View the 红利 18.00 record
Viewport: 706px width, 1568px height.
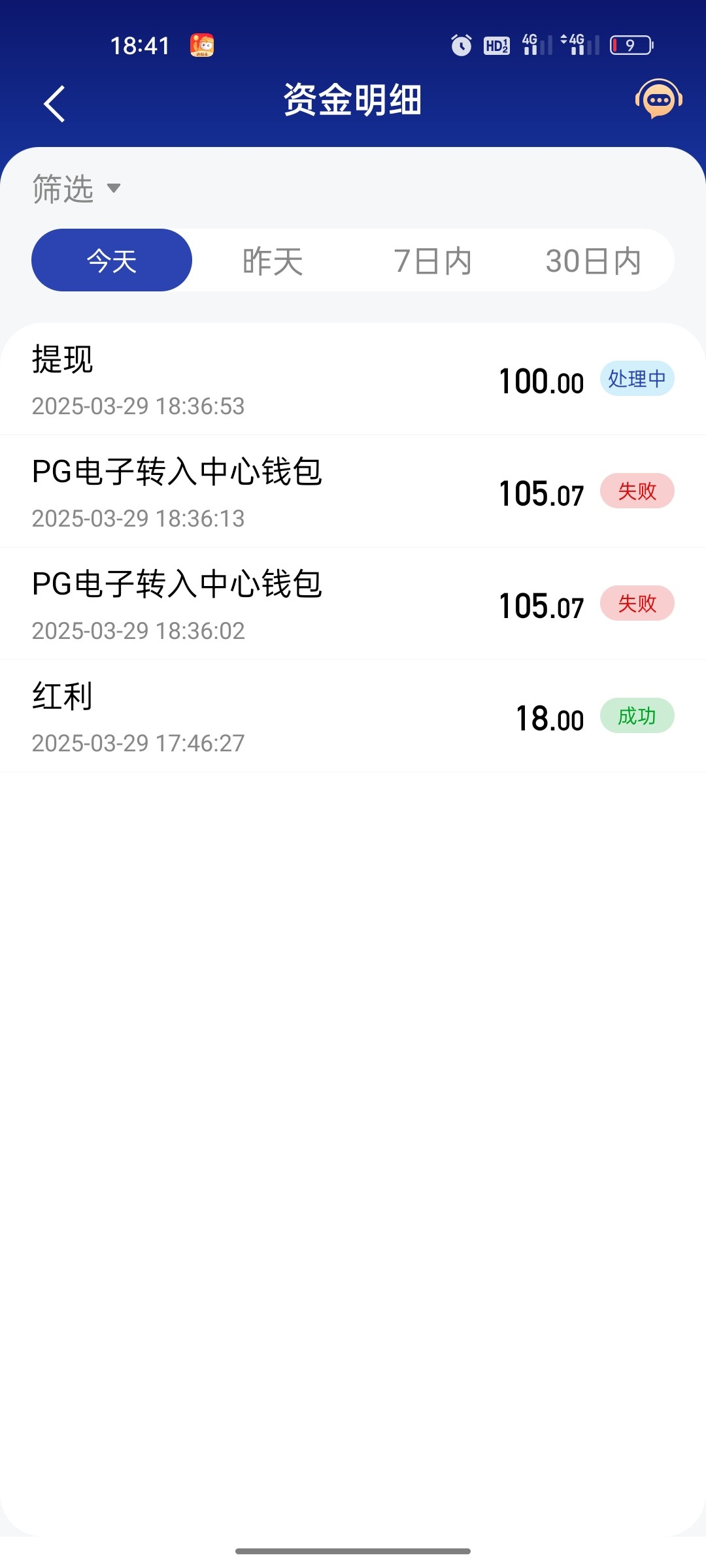tap(353, 717)
